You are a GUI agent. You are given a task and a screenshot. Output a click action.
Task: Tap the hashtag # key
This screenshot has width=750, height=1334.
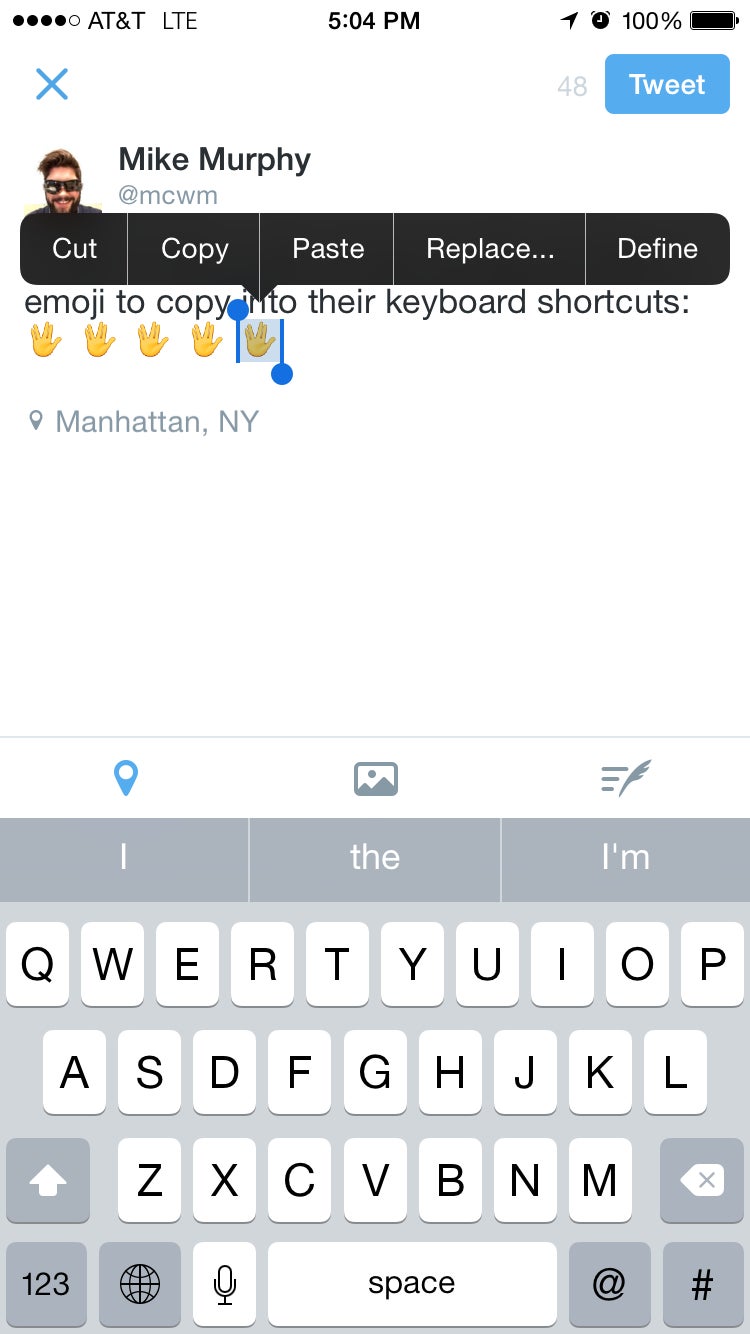[702, 1284]
